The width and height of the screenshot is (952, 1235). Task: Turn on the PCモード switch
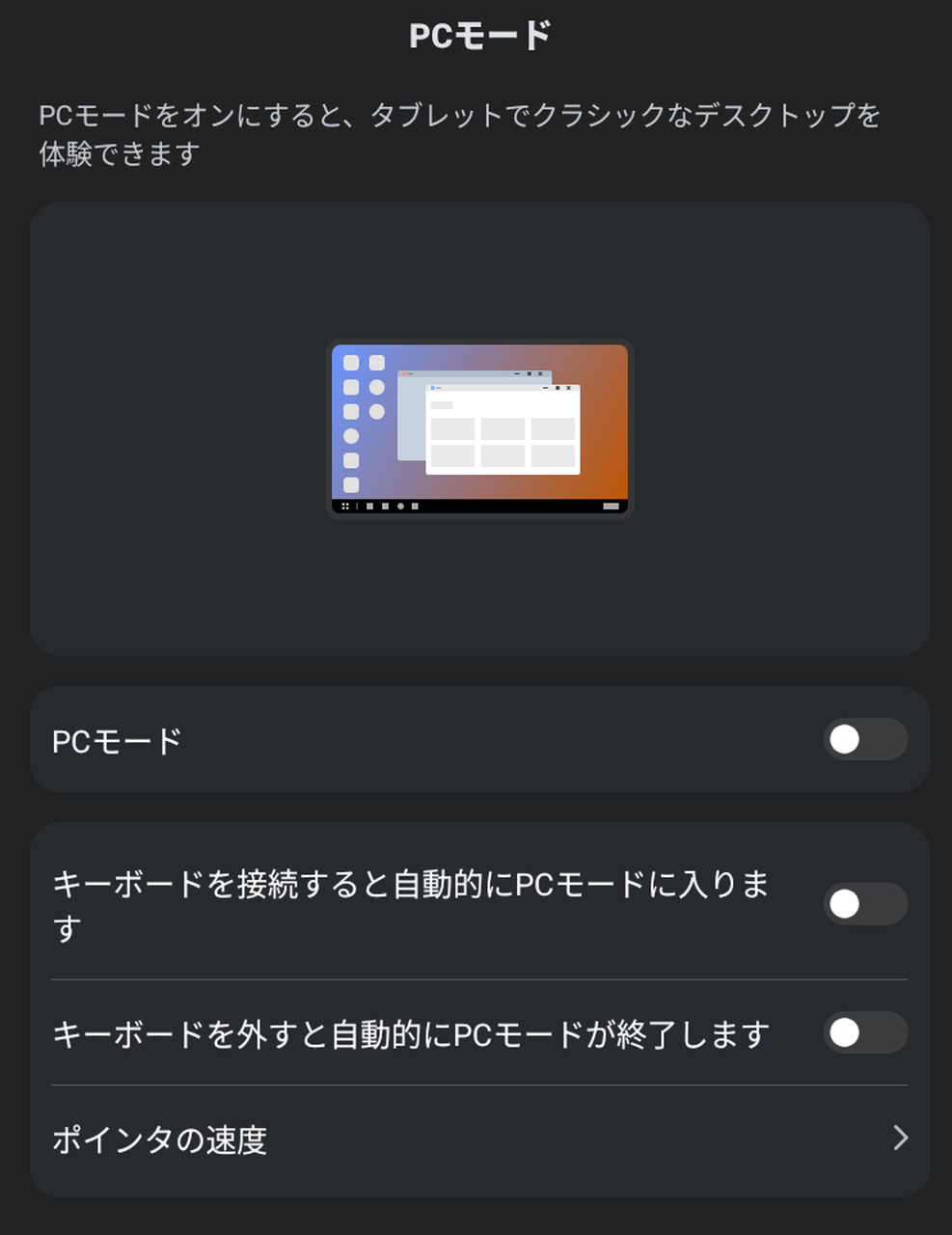(x=864, y=740)
